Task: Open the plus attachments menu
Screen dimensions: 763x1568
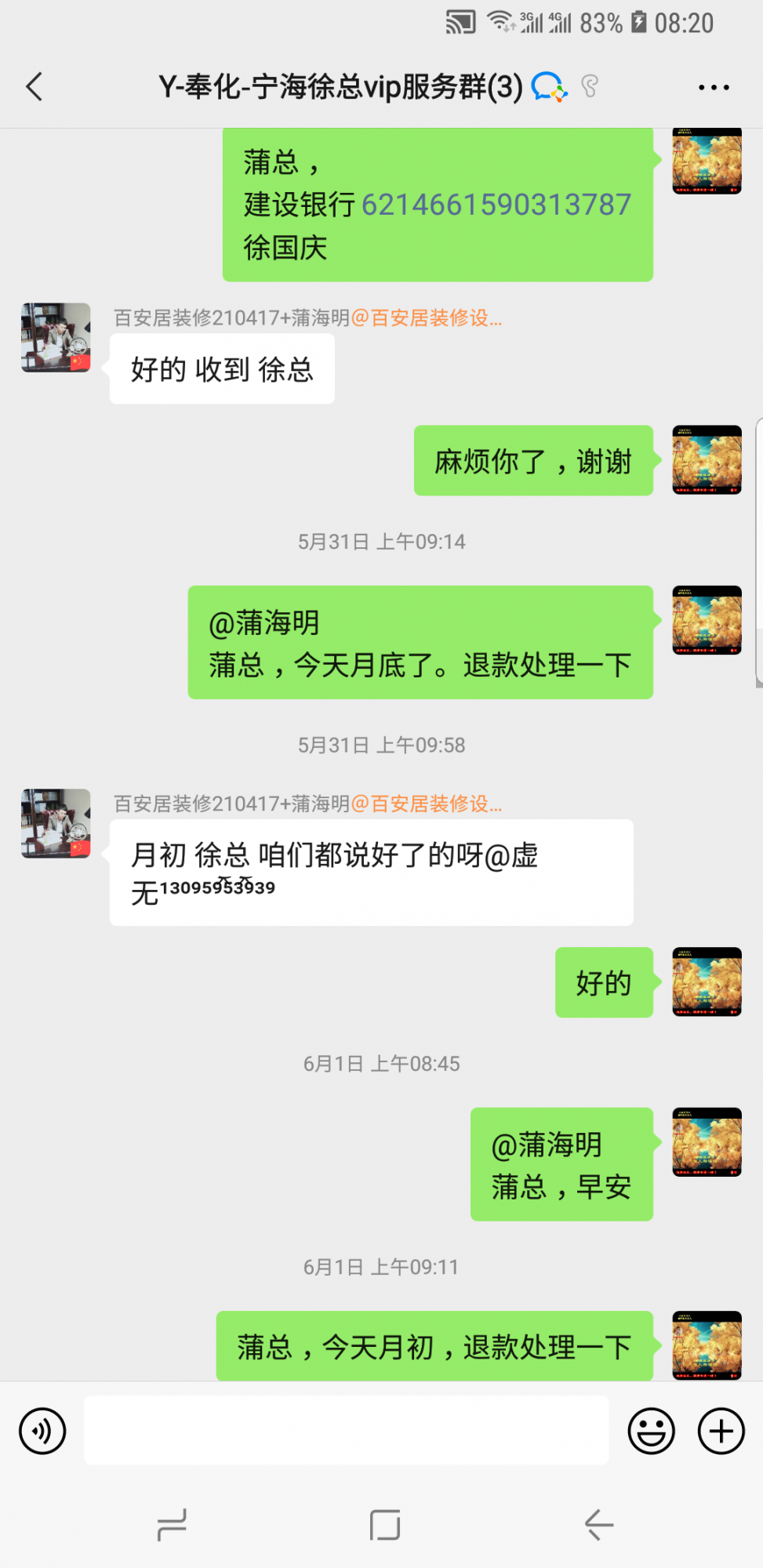Action: pyautogui.click(x=721, y=1431)
